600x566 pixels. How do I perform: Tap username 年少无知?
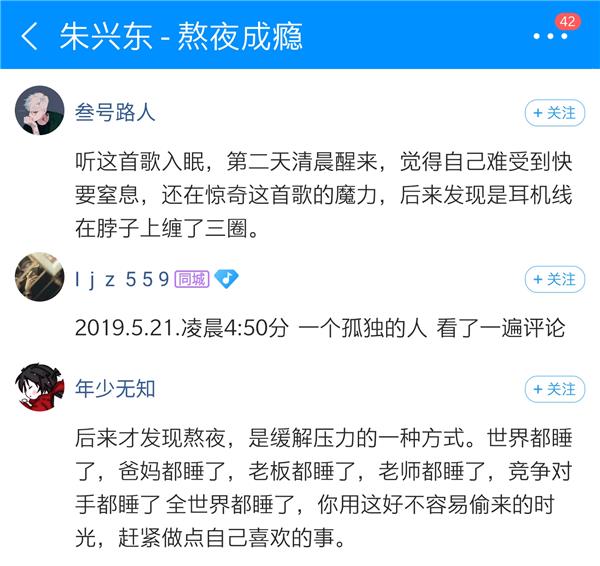coord(115,388)
